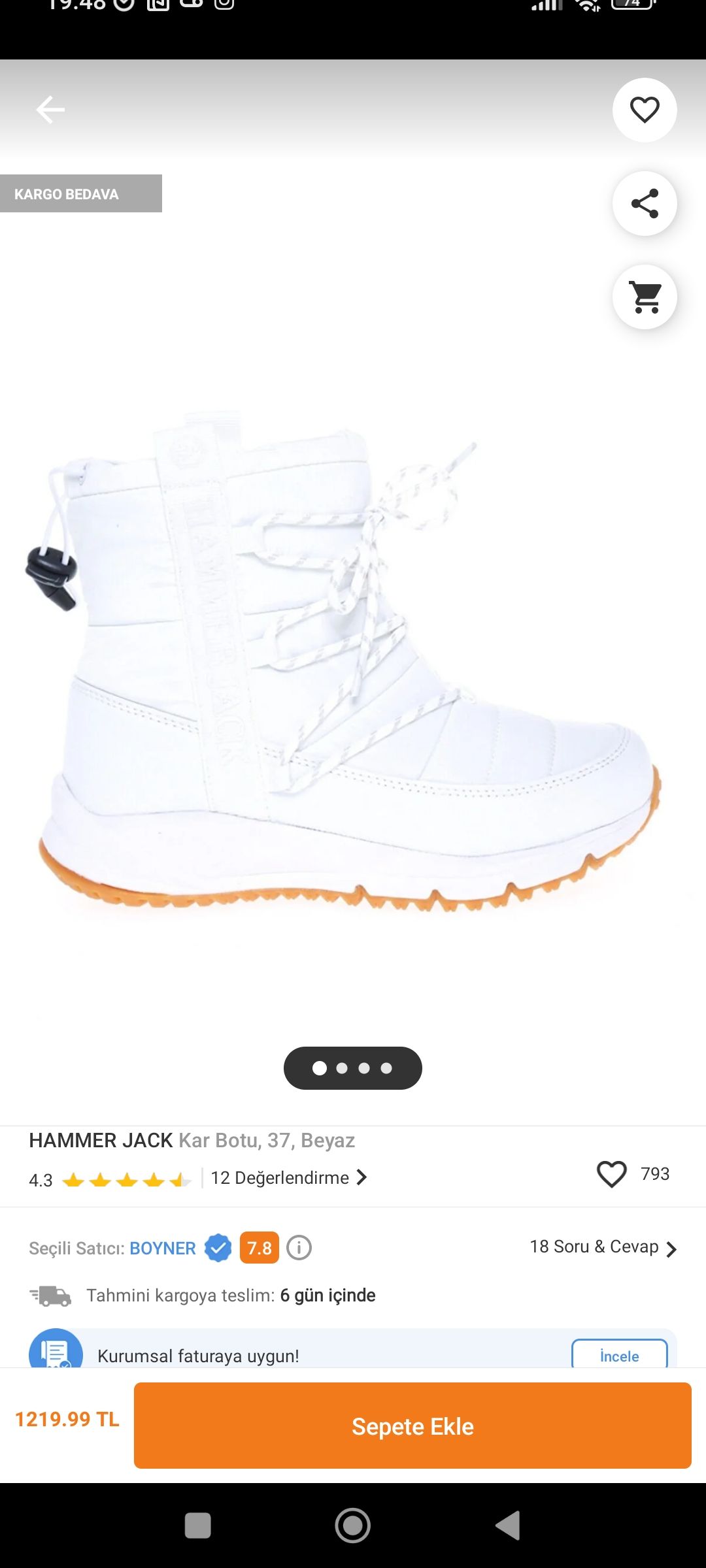The width and height of the screenshot is (706, 1568).
Task: Go back using the top arrow
Action: tap(50, 110)
